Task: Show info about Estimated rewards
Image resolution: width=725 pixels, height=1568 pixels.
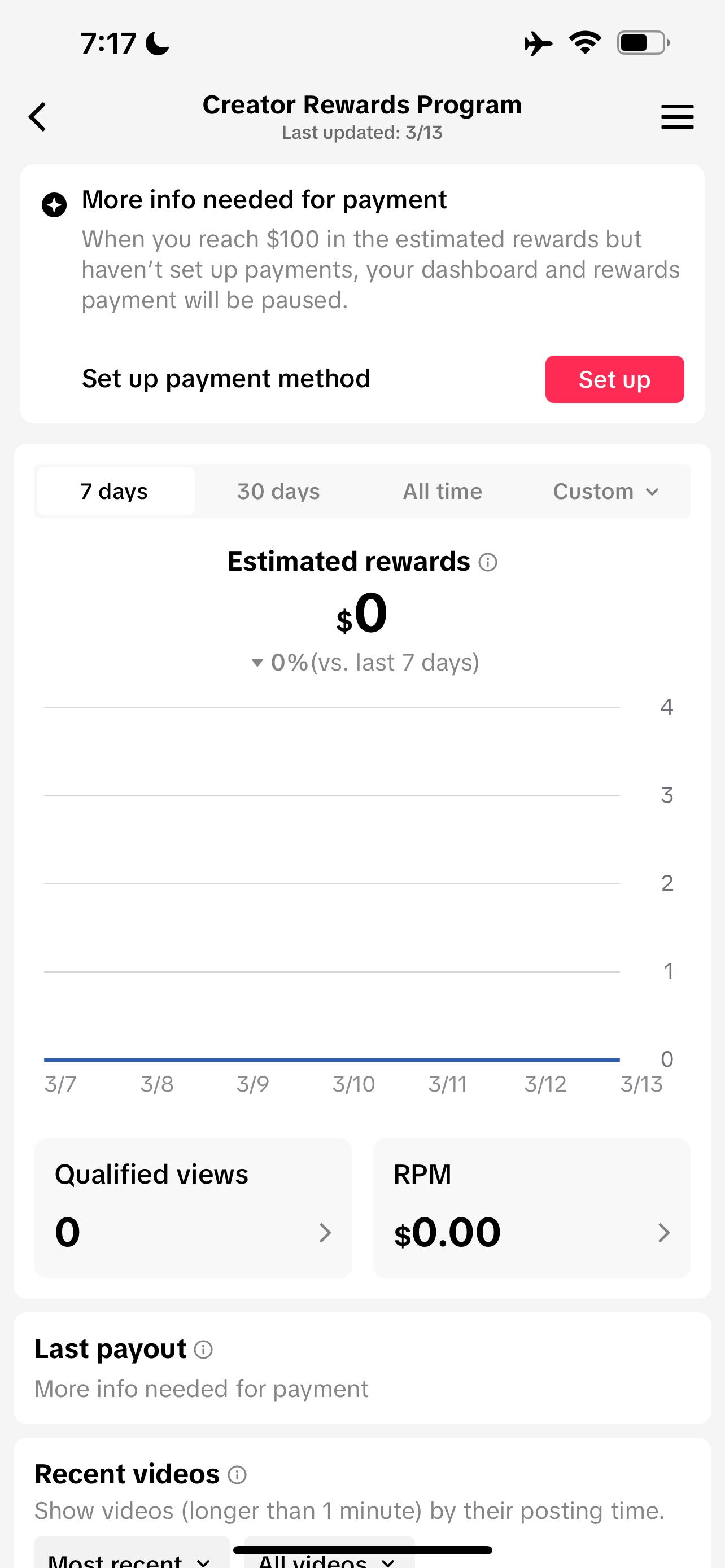Action: pos(488,562)
